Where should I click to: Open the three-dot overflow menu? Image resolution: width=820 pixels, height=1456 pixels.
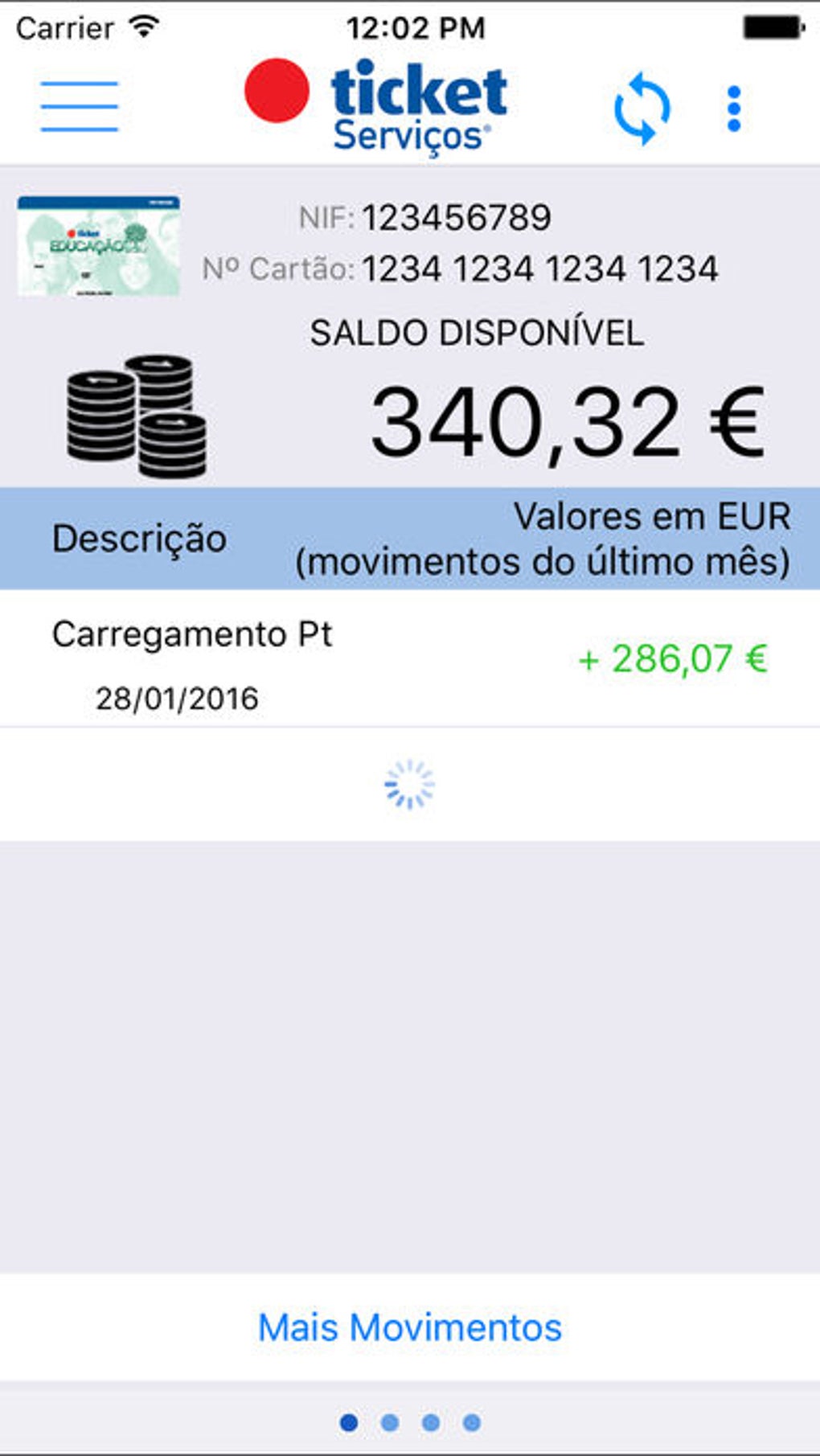click(733, 109)
